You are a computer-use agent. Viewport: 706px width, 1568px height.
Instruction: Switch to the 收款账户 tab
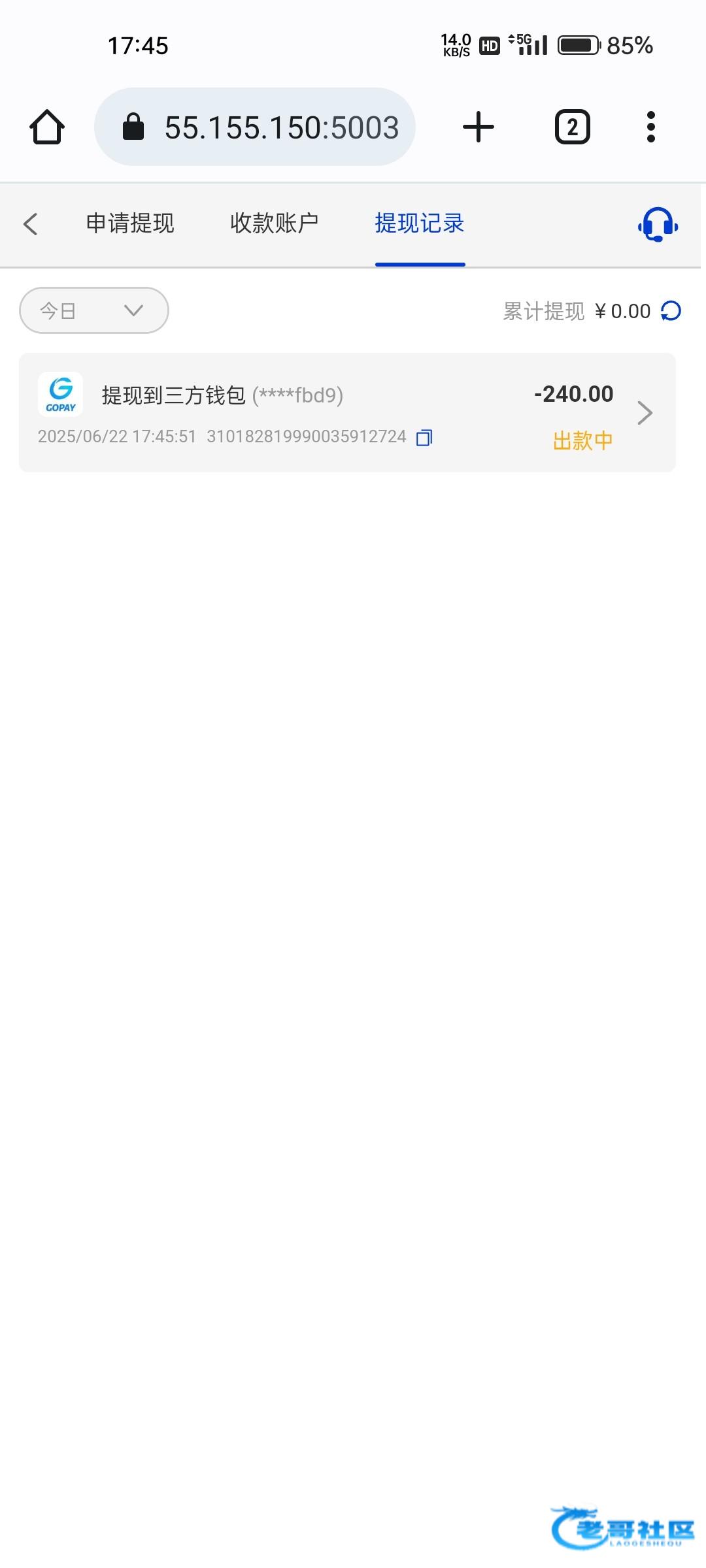click(x=275, y=223)
